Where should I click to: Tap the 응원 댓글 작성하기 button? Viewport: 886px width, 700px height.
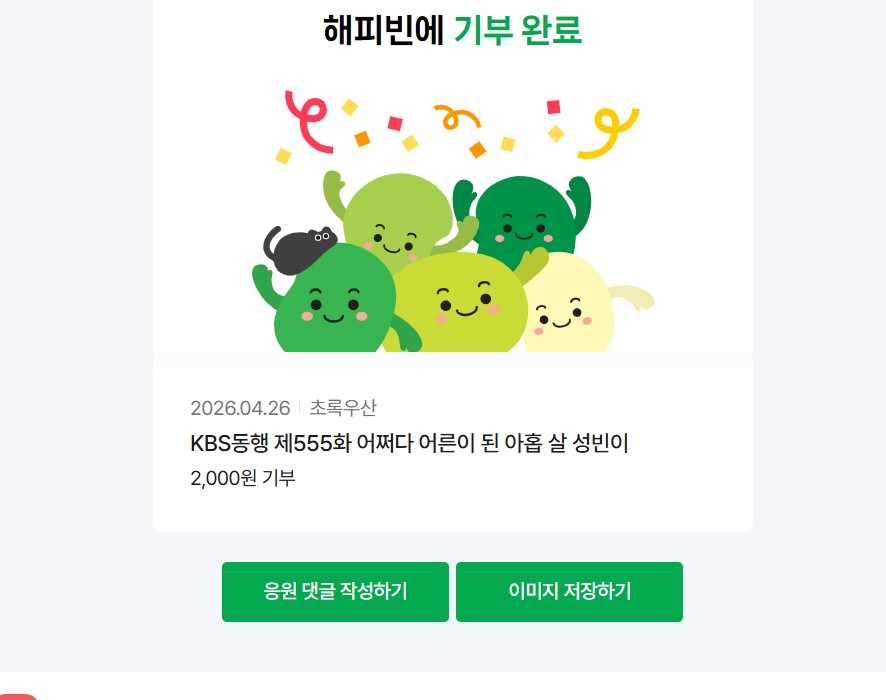(335, 592)
